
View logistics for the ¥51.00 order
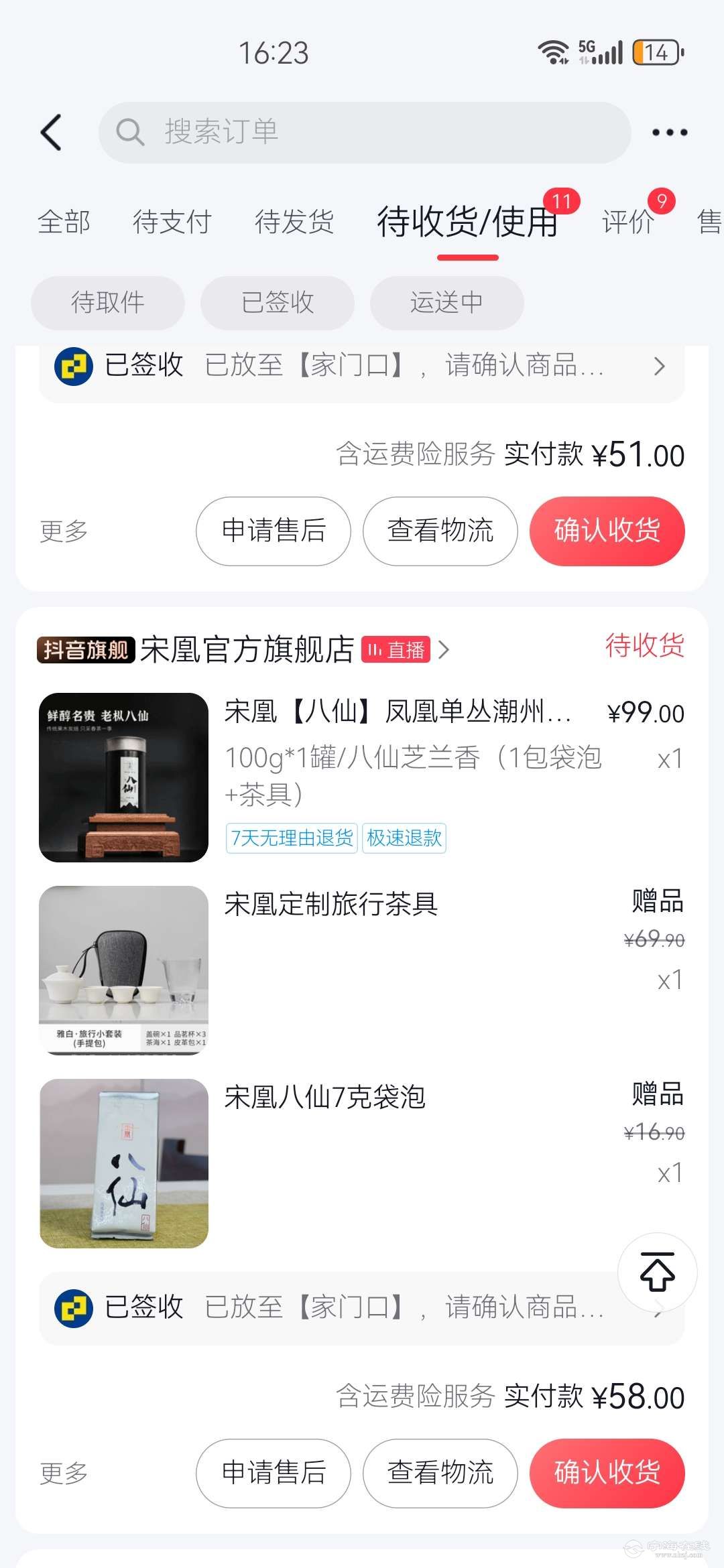[x=440, y=531]
